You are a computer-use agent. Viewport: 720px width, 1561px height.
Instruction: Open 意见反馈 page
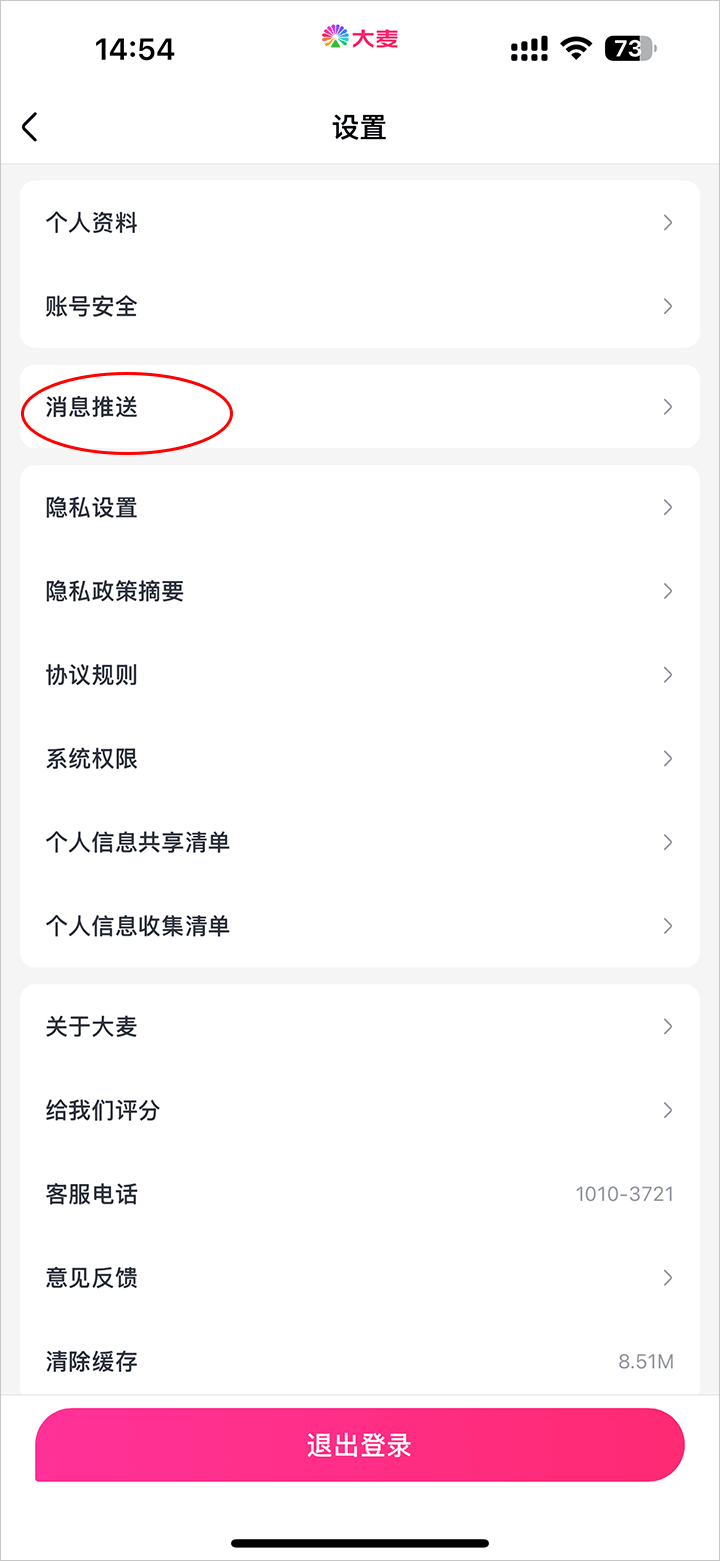click(x=360, y=1278)
